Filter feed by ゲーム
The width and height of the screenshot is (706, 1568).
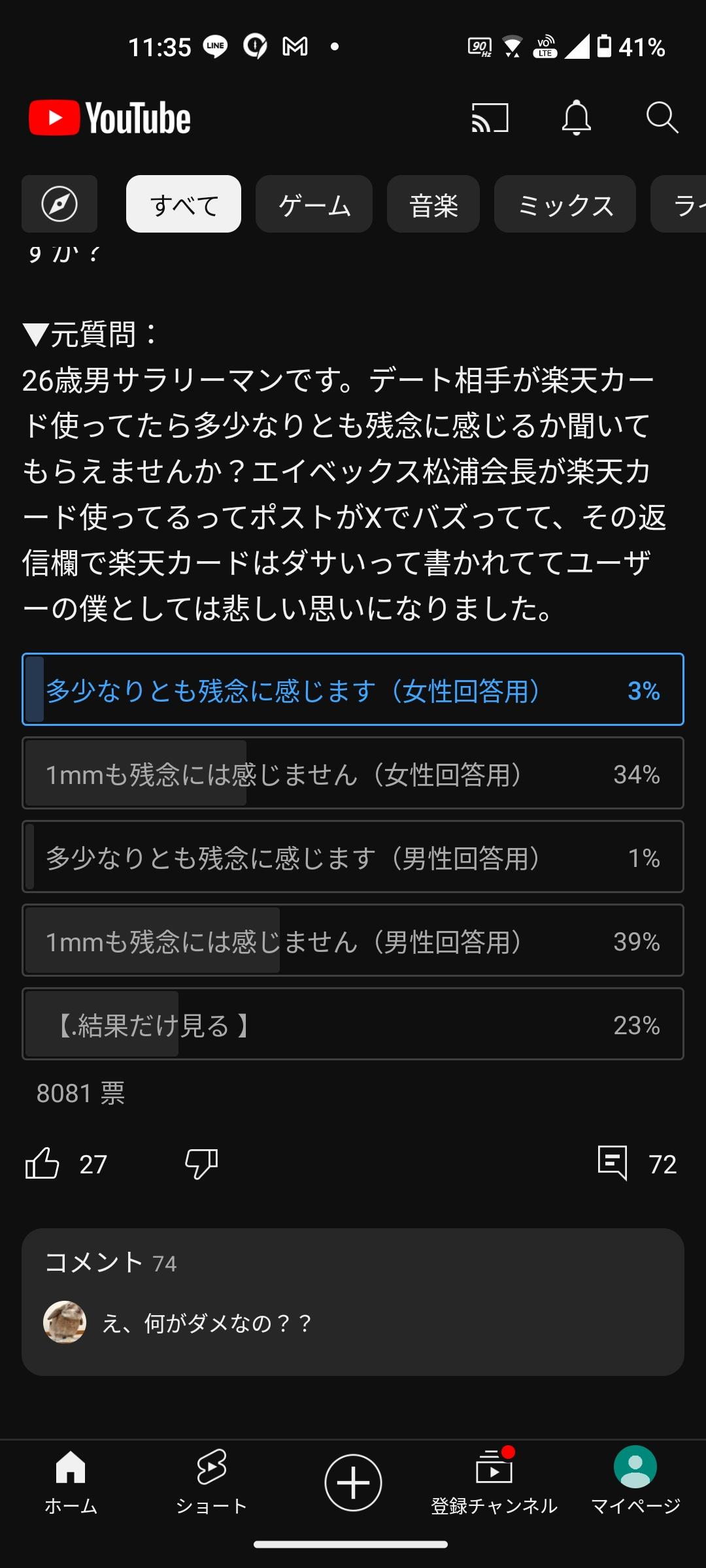click(314, 204)
